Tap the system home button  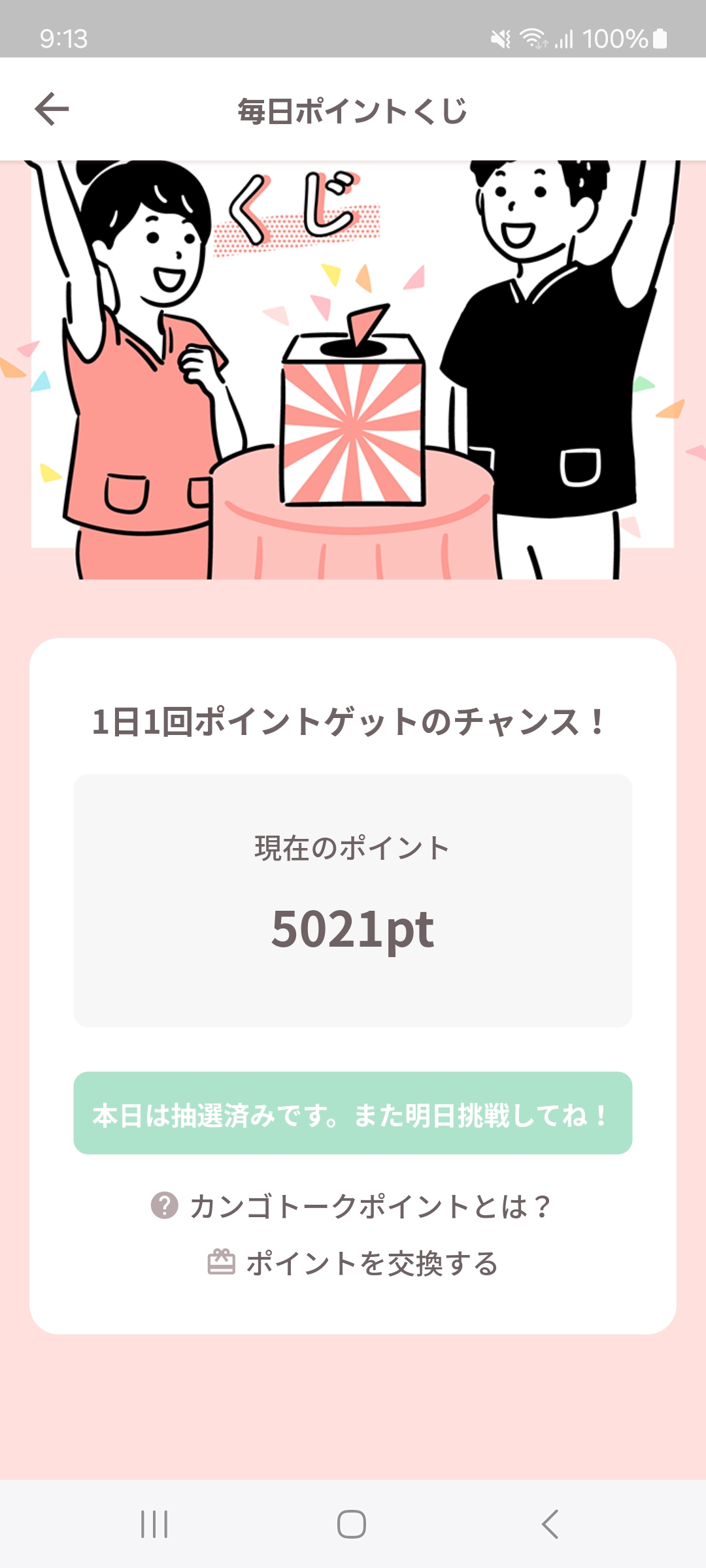(x=352, y=1524)
